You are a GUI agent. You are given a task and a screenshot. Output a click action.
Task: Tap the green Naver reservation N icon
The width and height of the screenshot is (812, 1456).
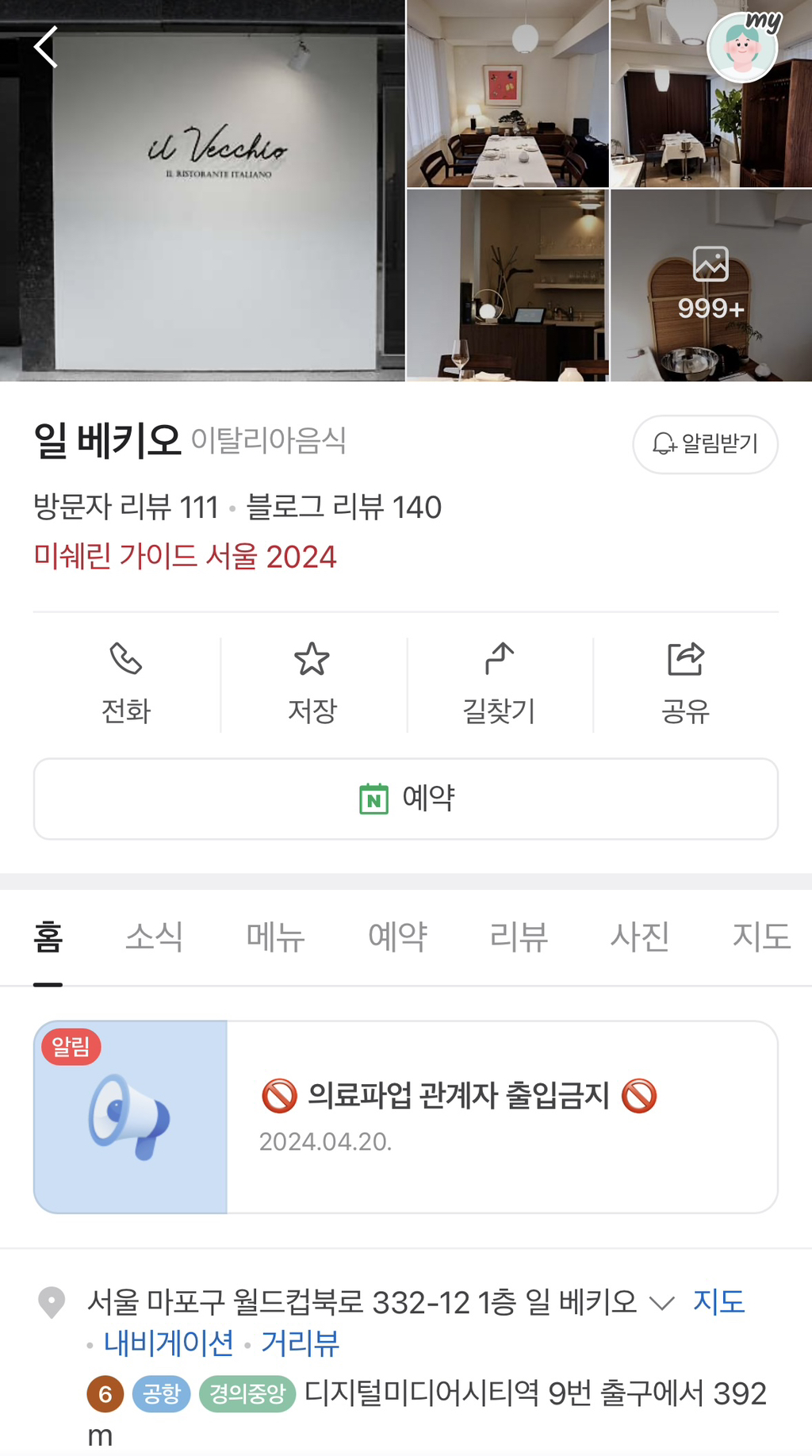point(374,799)
